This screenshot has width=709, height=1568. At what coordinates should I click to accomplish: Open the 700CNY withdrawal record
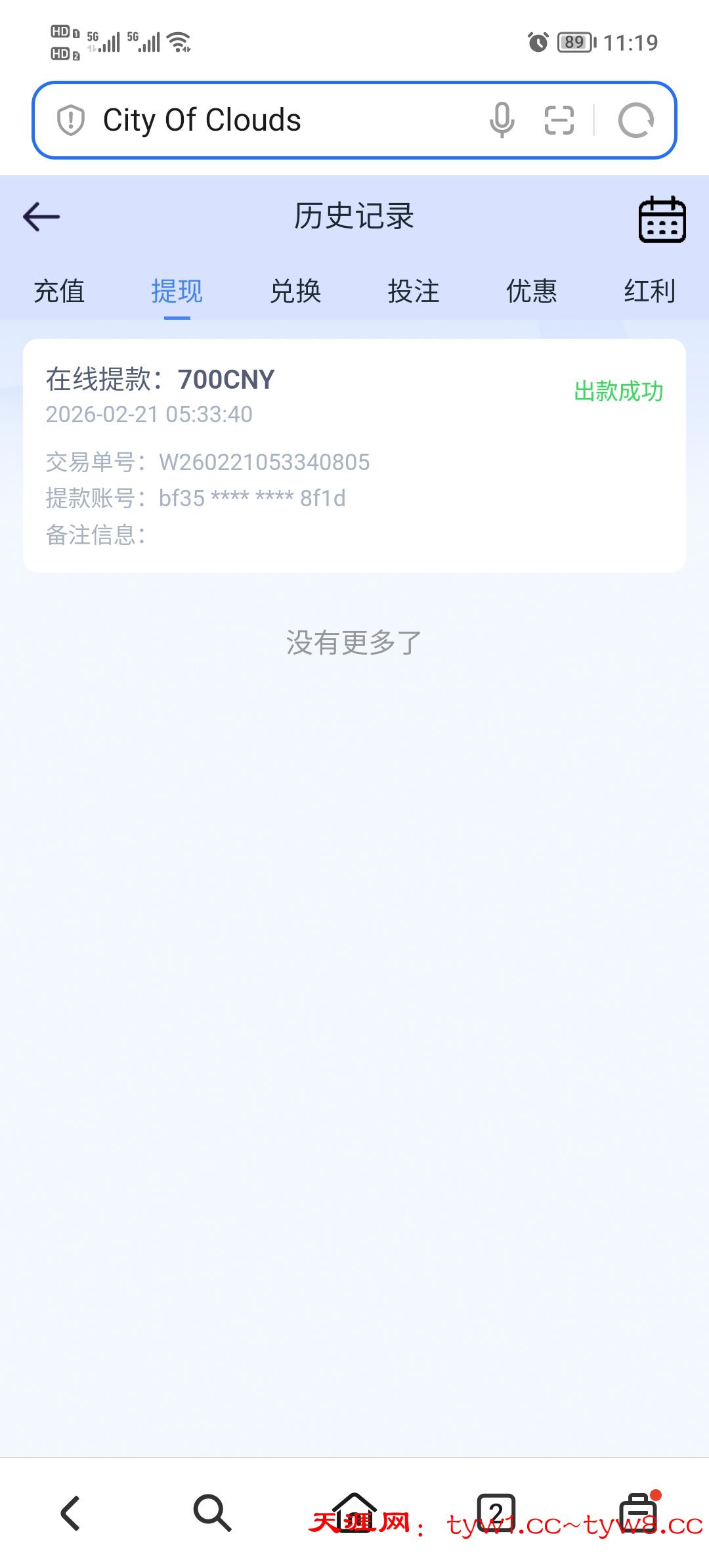[x=354, y=455]
